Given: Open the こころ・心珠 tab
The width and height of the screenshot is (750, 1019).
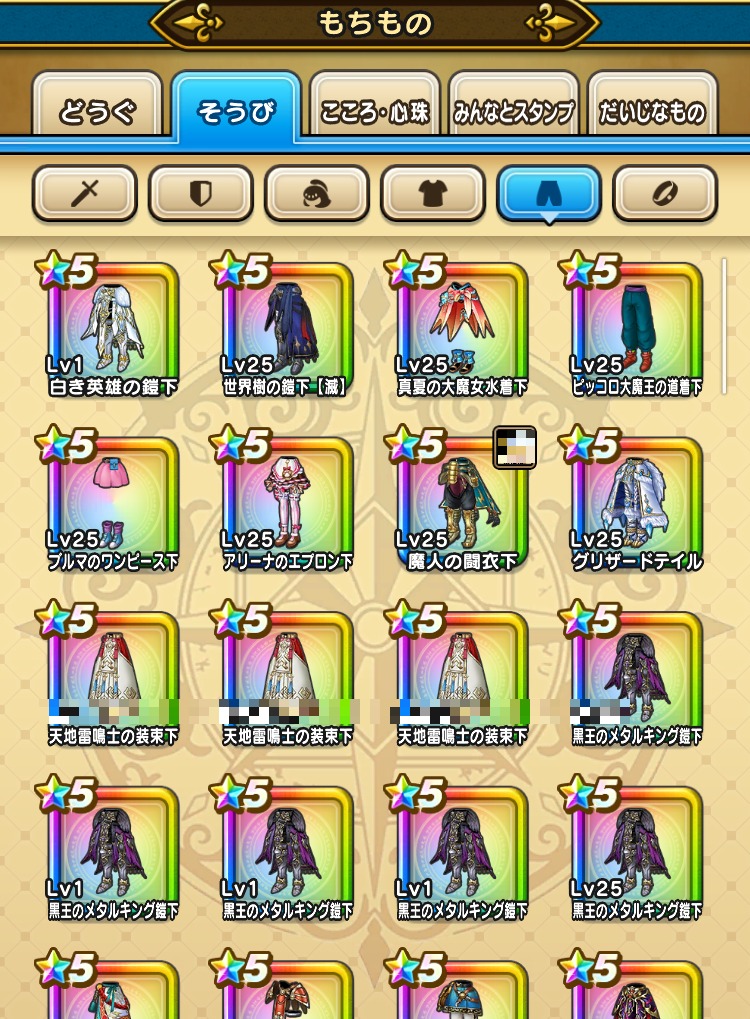Looking at the screenshot, I should 375,111.
